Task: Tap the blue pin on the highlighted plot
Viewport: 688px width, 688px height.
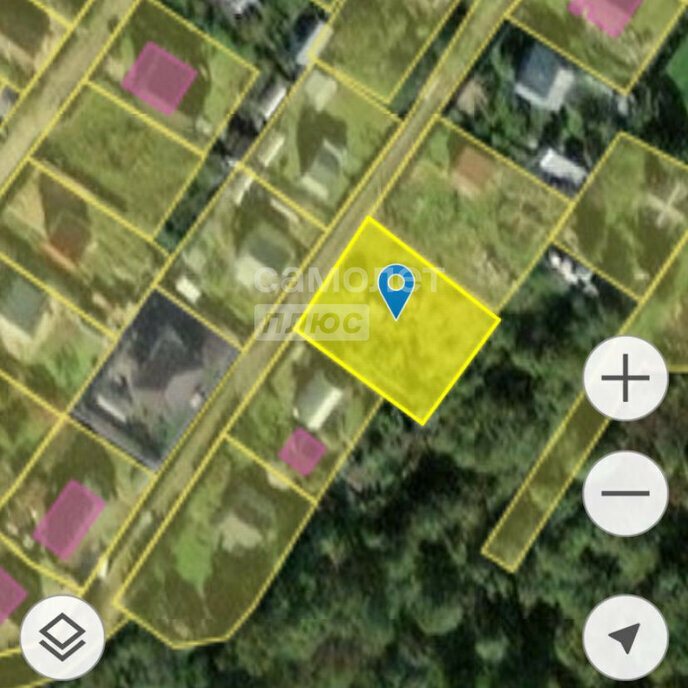Action: (397, 289)
